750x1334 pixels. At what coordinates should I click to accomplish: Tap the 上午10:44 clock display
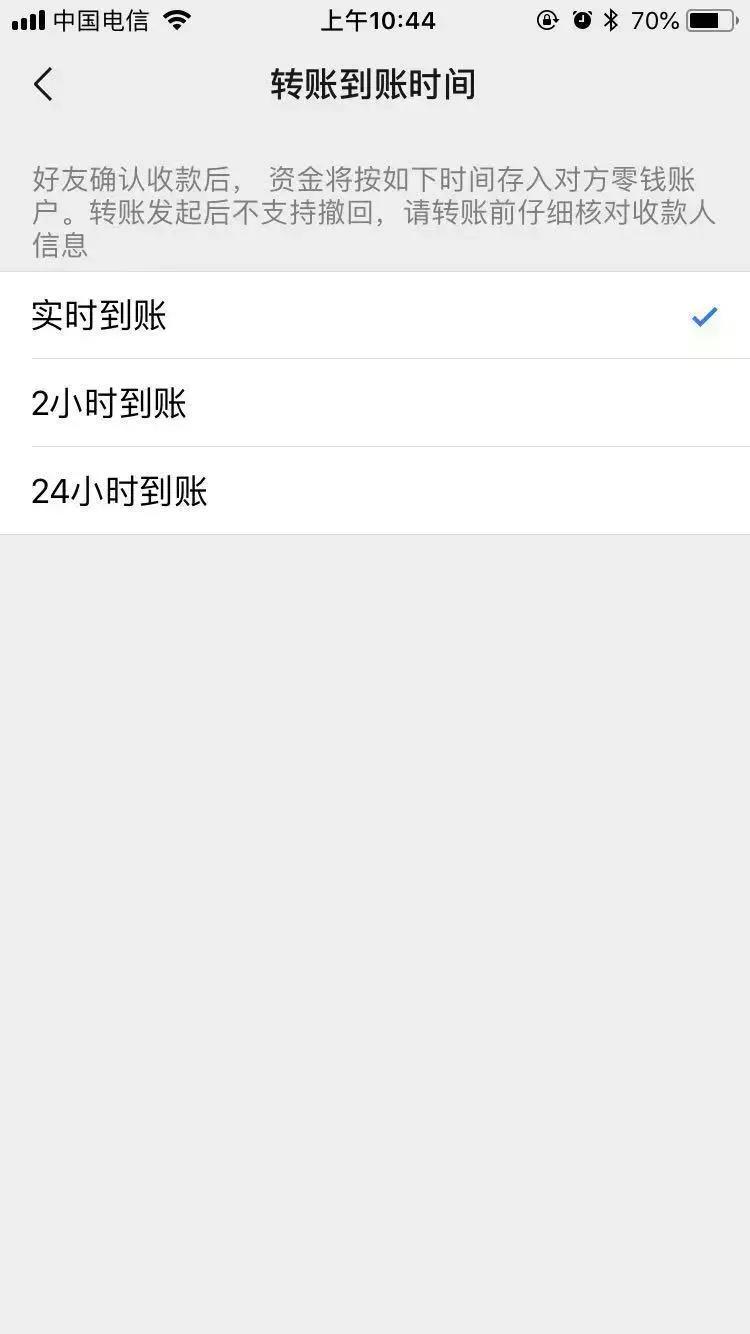click(378, 19)
